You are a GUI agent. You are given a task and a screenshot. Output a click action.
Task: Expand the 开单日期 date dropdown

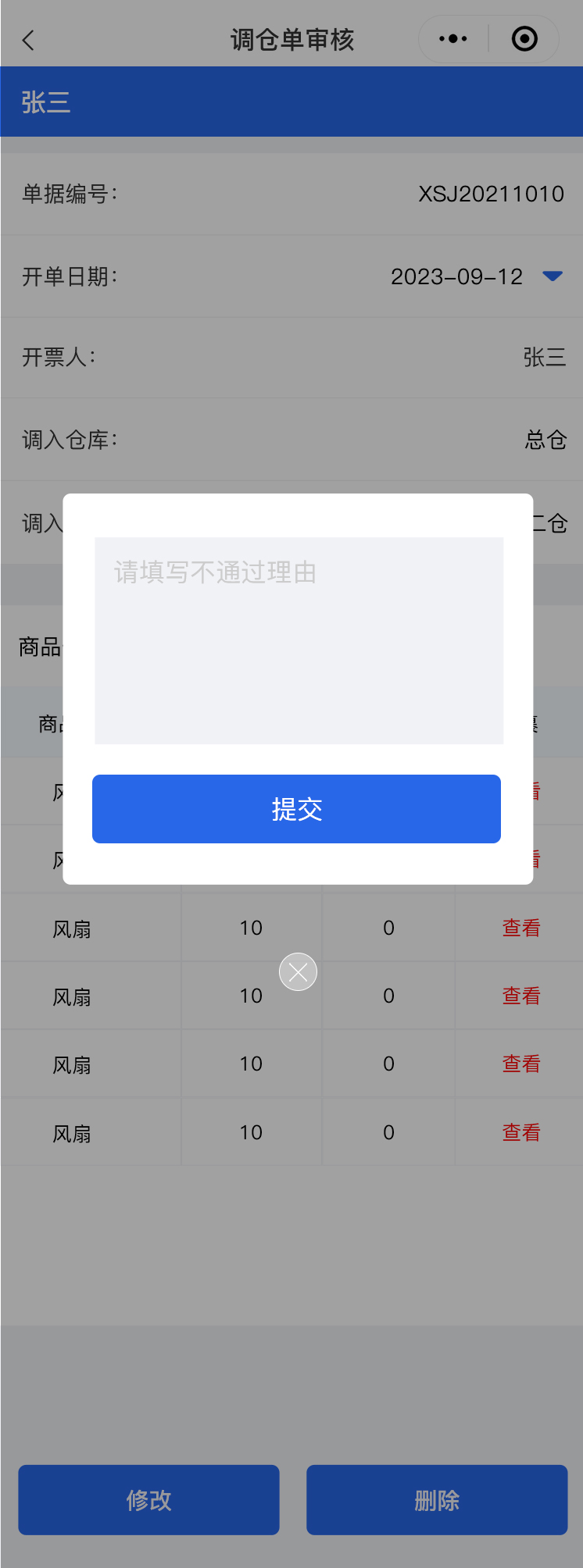[x=552, y=276]
